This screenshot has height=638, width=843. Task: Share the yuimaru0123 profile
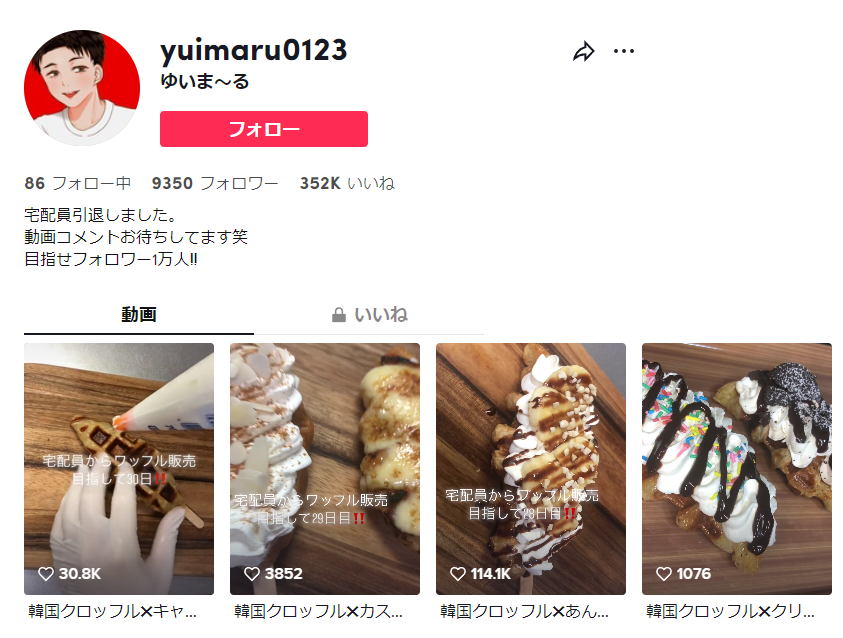tap(584, 52)
